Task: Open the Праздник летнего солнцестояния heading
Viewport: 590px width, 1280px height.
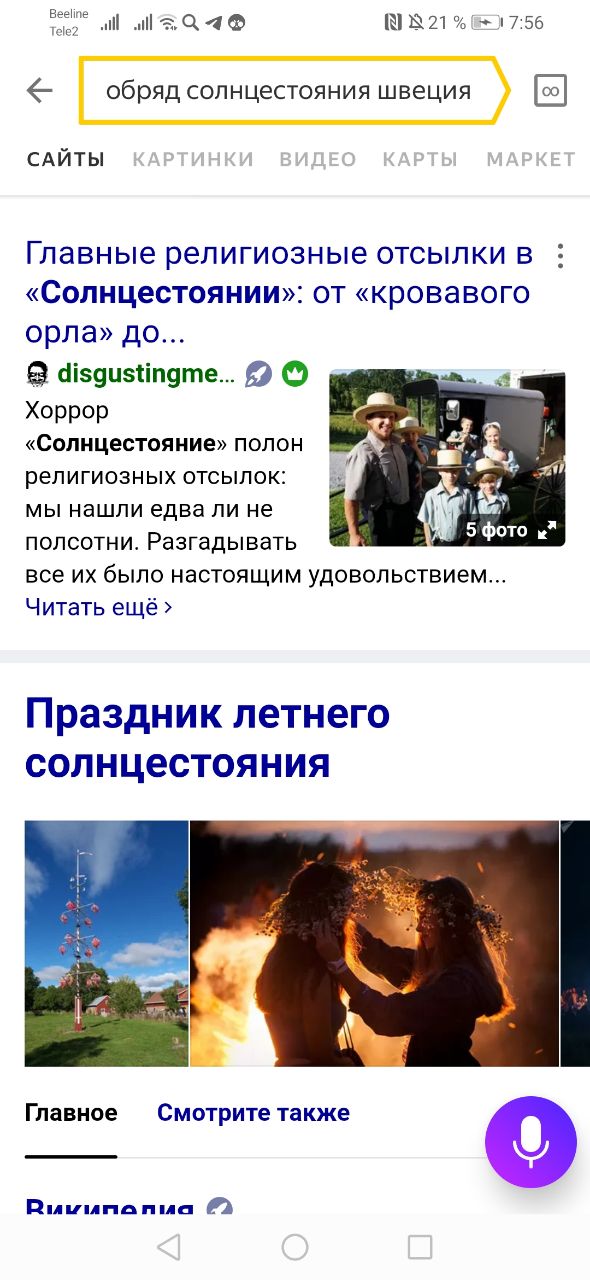Action: coord(207,739)
